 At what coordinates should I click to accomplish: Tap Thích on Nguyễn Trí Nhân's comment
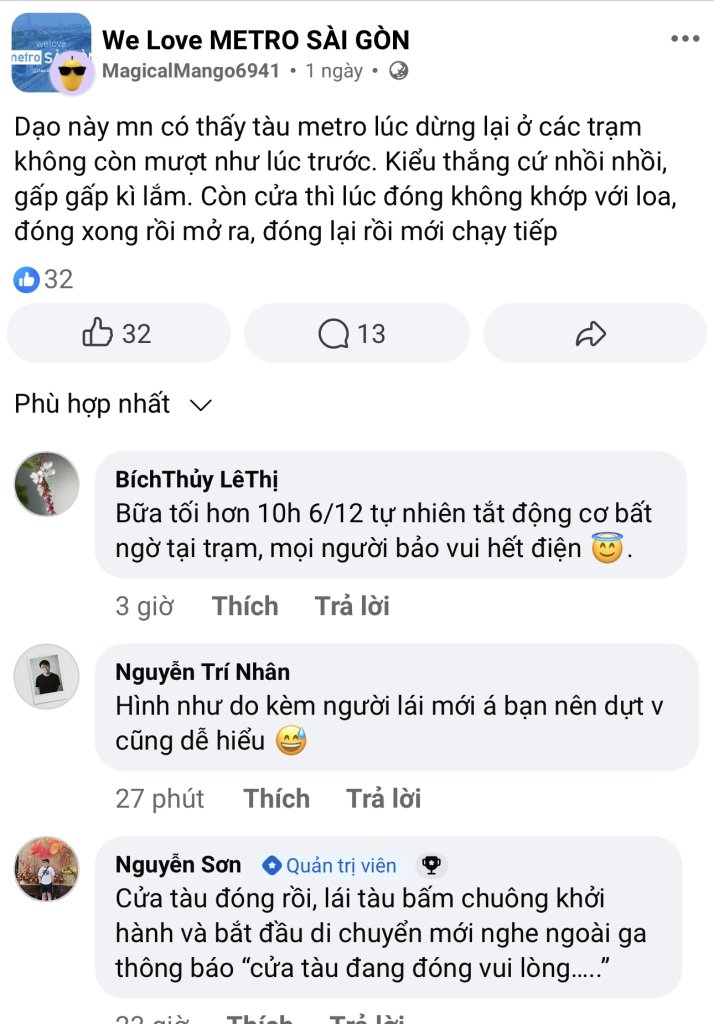click(276, 798)
